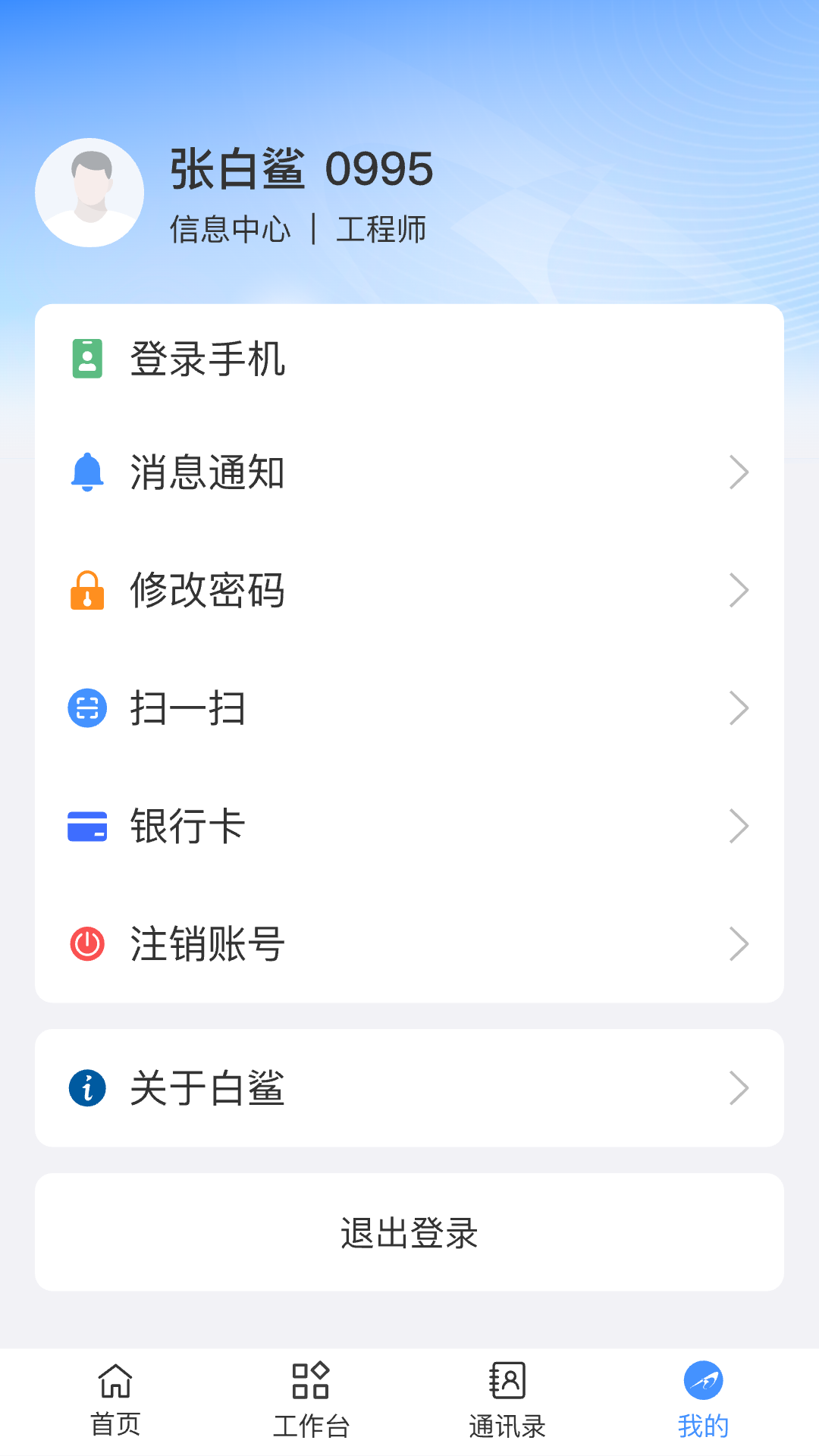Open the 扫一扫 scan icon
Image resolution: width=819 pixels, height=1456 pixels.
coord(86,708)
